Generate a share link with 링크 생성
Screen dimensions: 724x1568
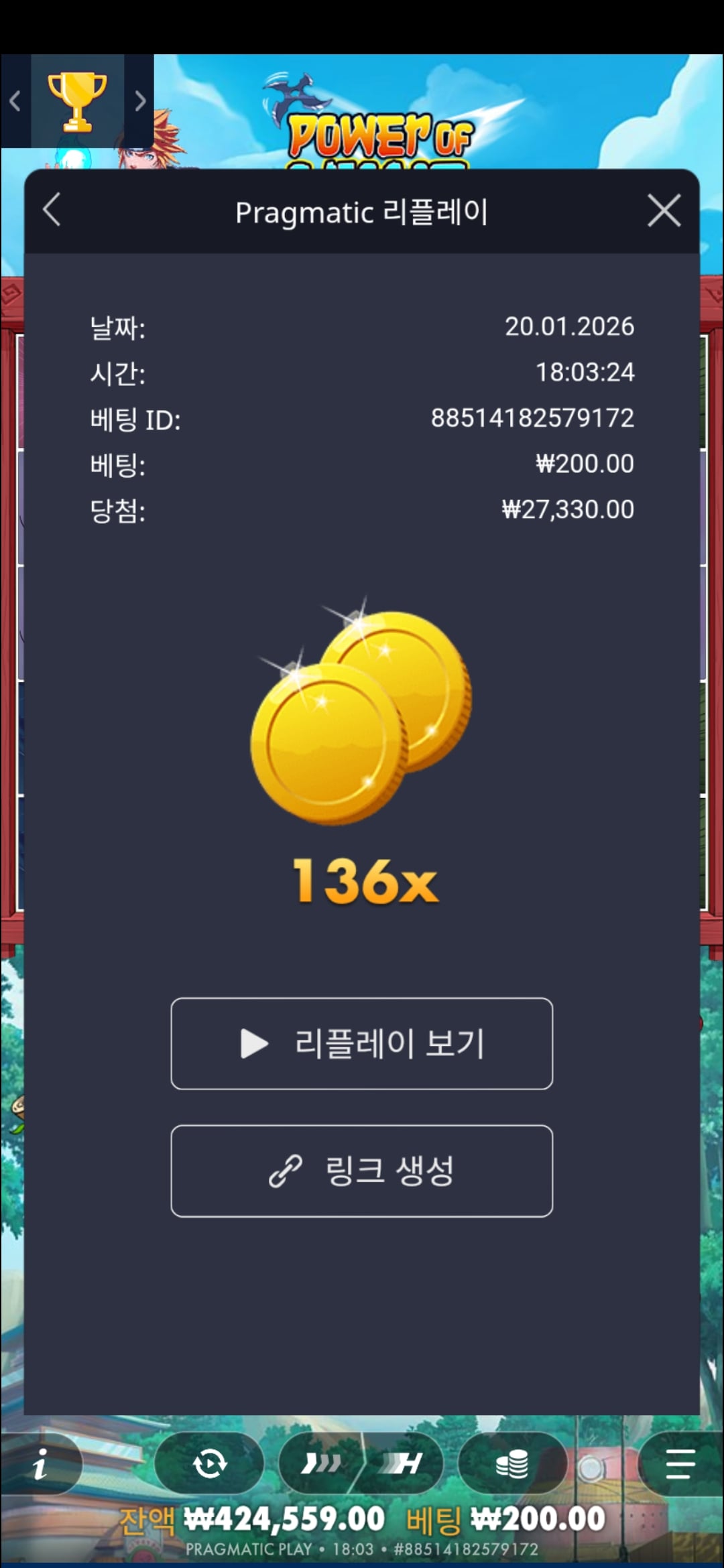362,1171
